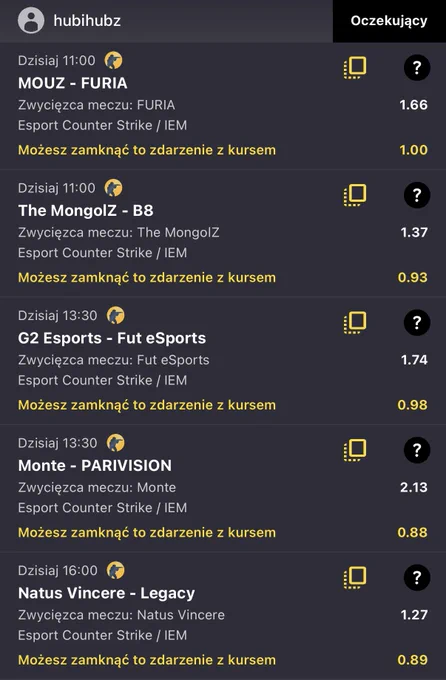This screenshot has width=446, height=680.
Task: Show status info for MOUZ - FURIA
Action: 417,68
